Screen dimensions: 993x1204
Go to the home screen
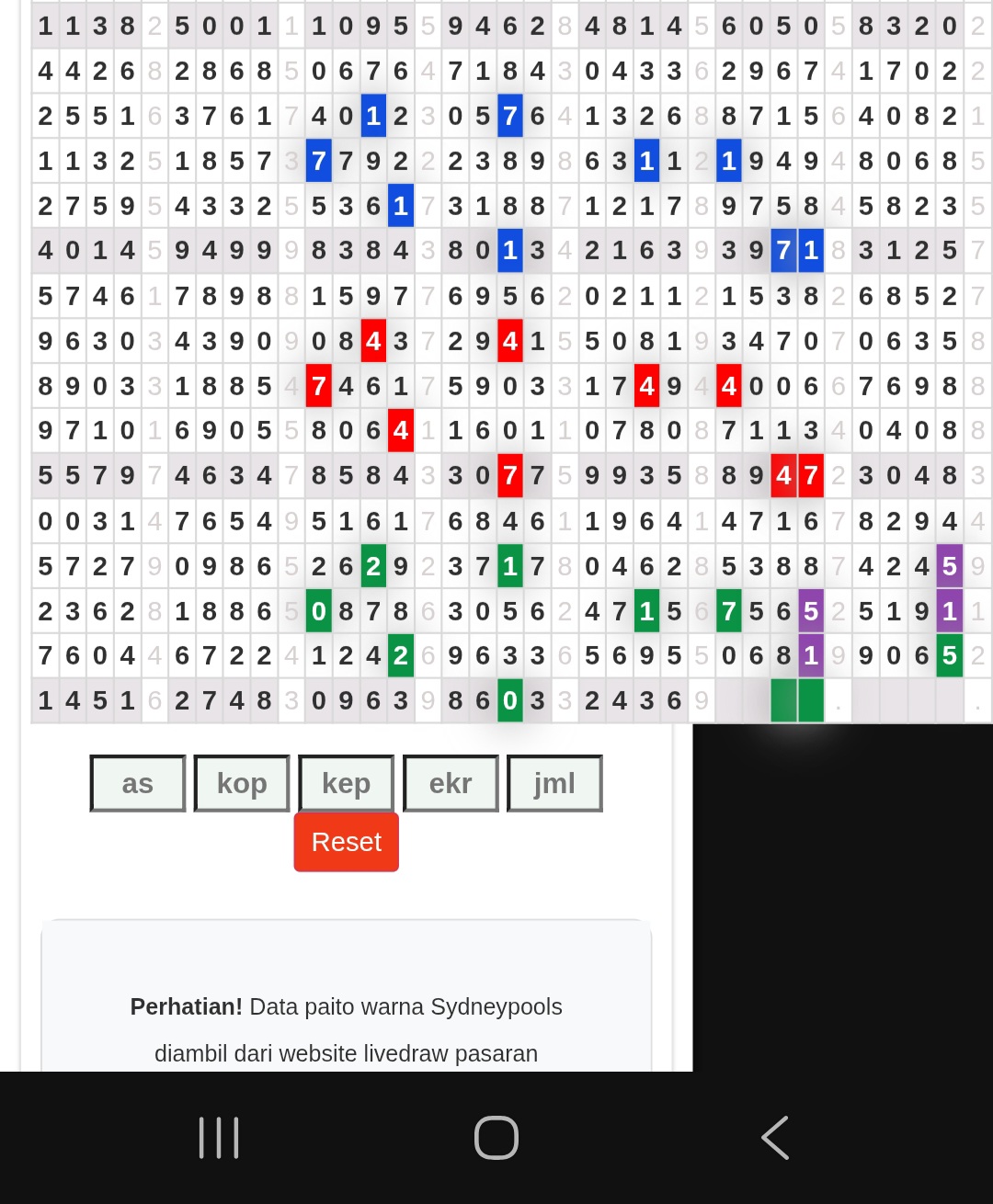click(x=496, y=1138)
